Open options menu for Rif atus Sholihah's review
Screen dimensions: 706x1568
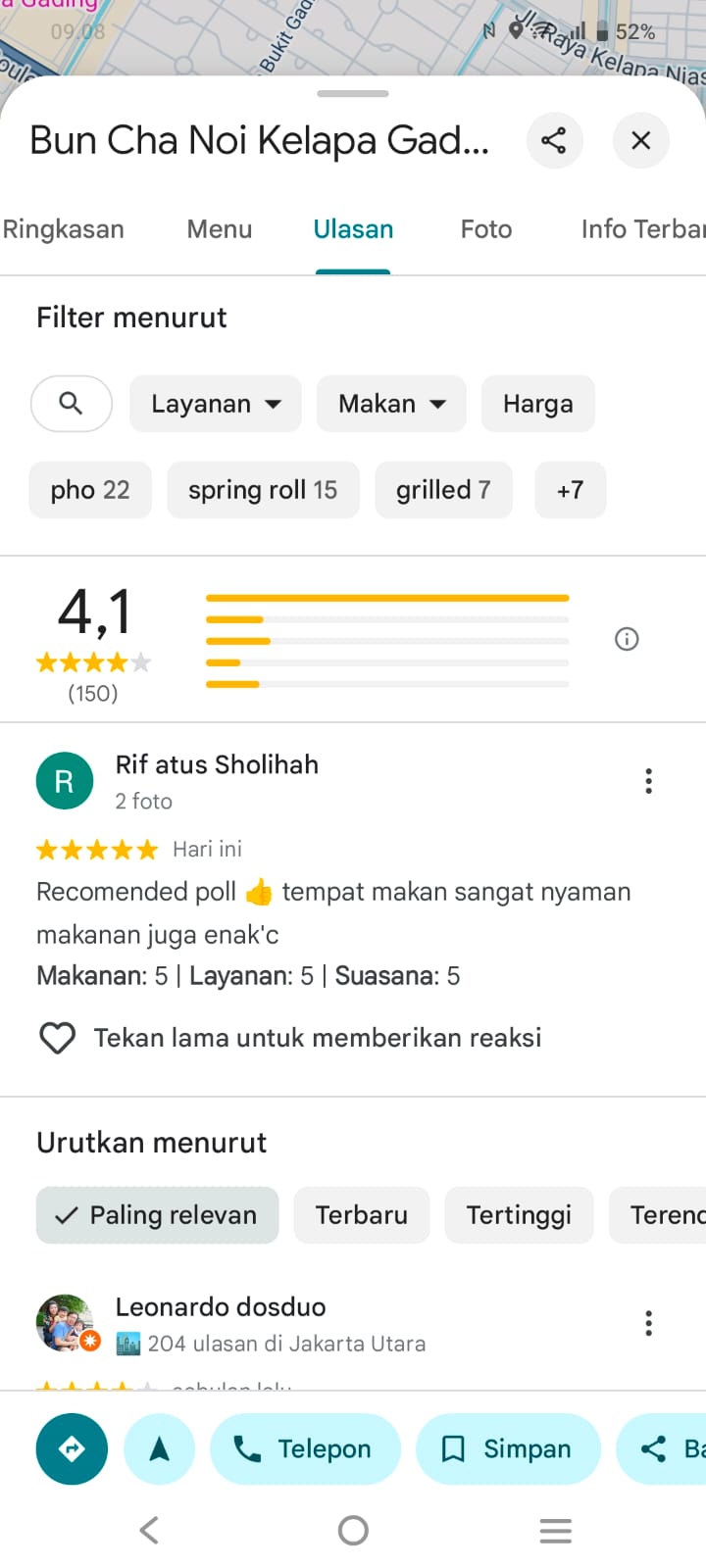648,781
